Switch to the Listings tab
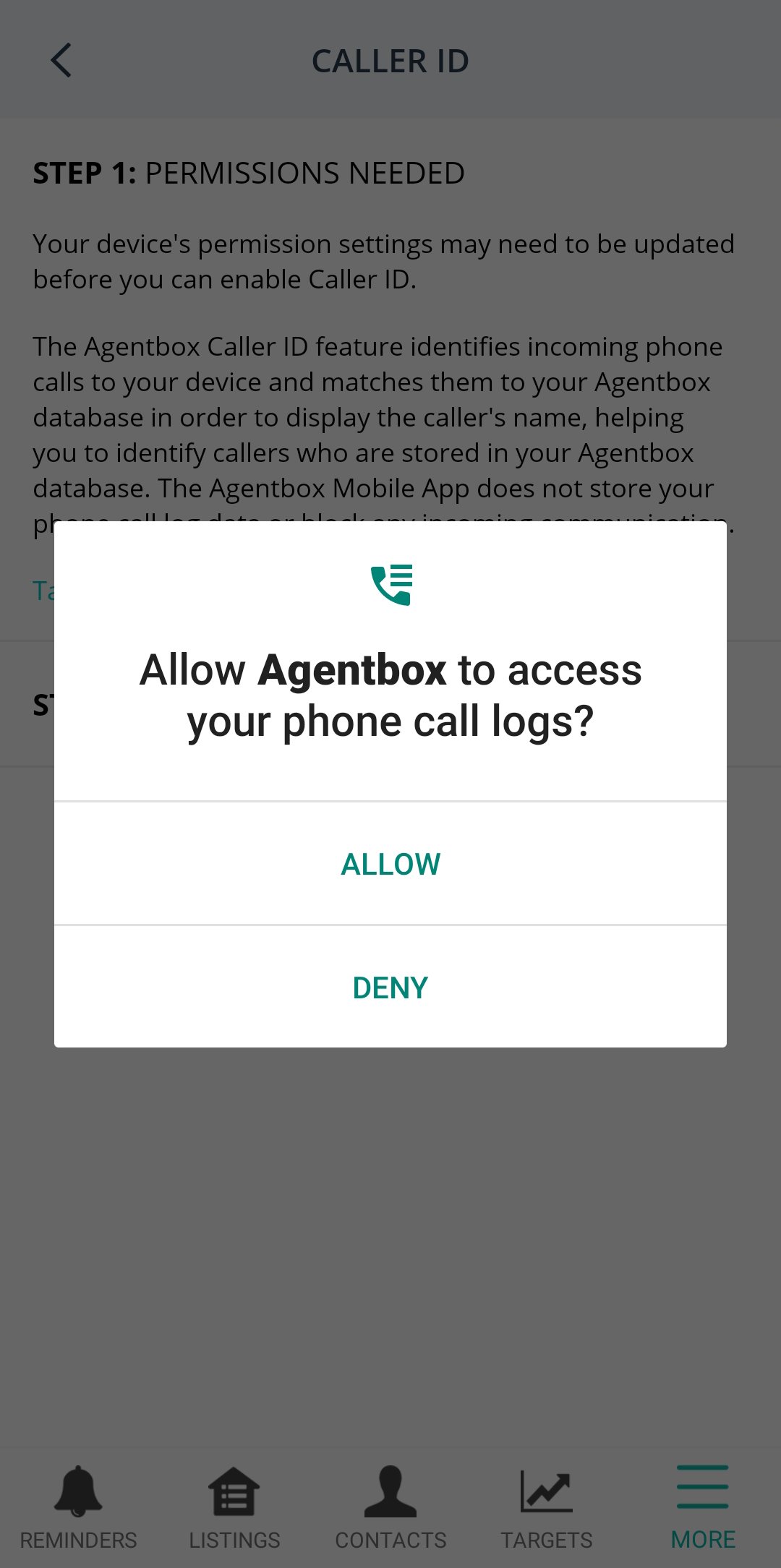Image resolution: width=781 pixels, height=1568 pixels. [x=234, y=1508]
